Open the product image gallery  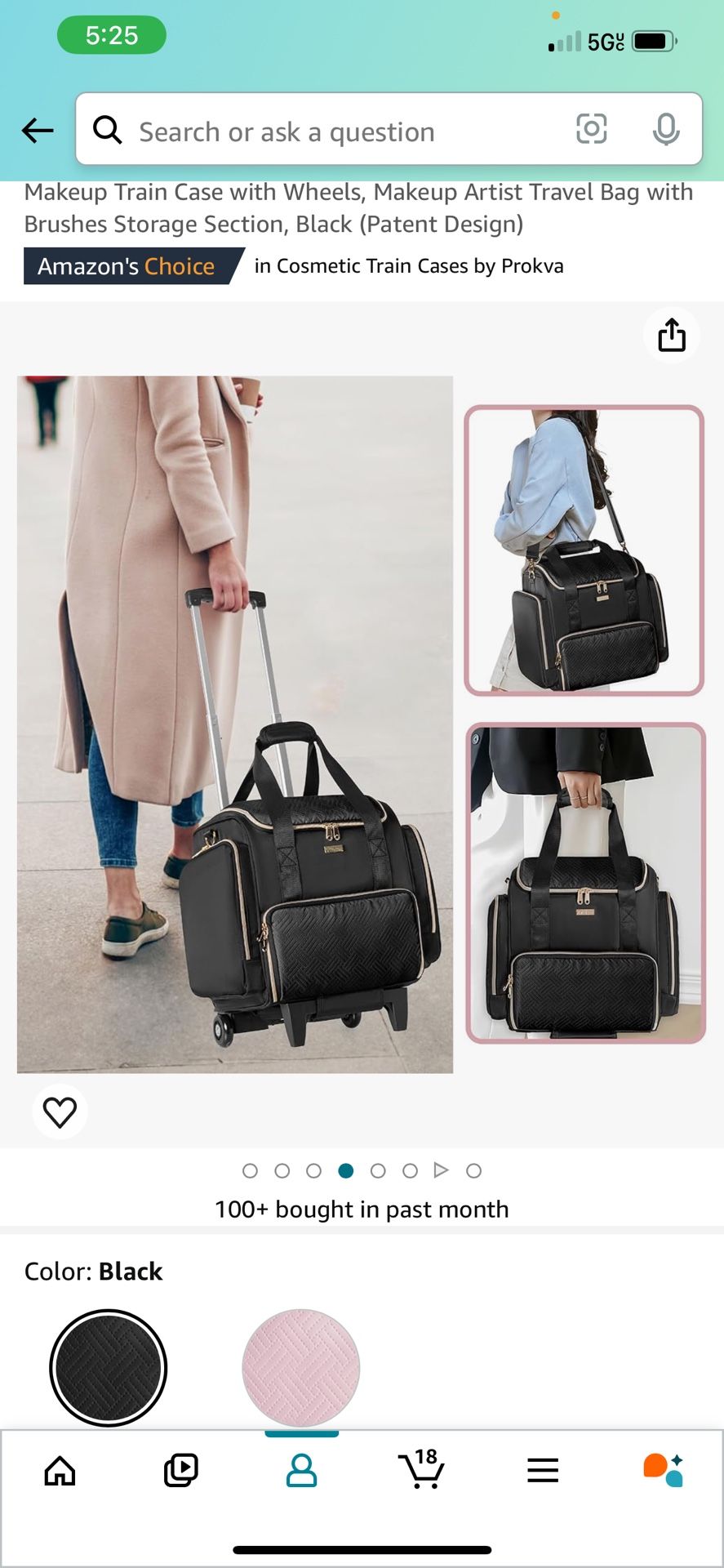pyautogui.click(x=235, y=724)
